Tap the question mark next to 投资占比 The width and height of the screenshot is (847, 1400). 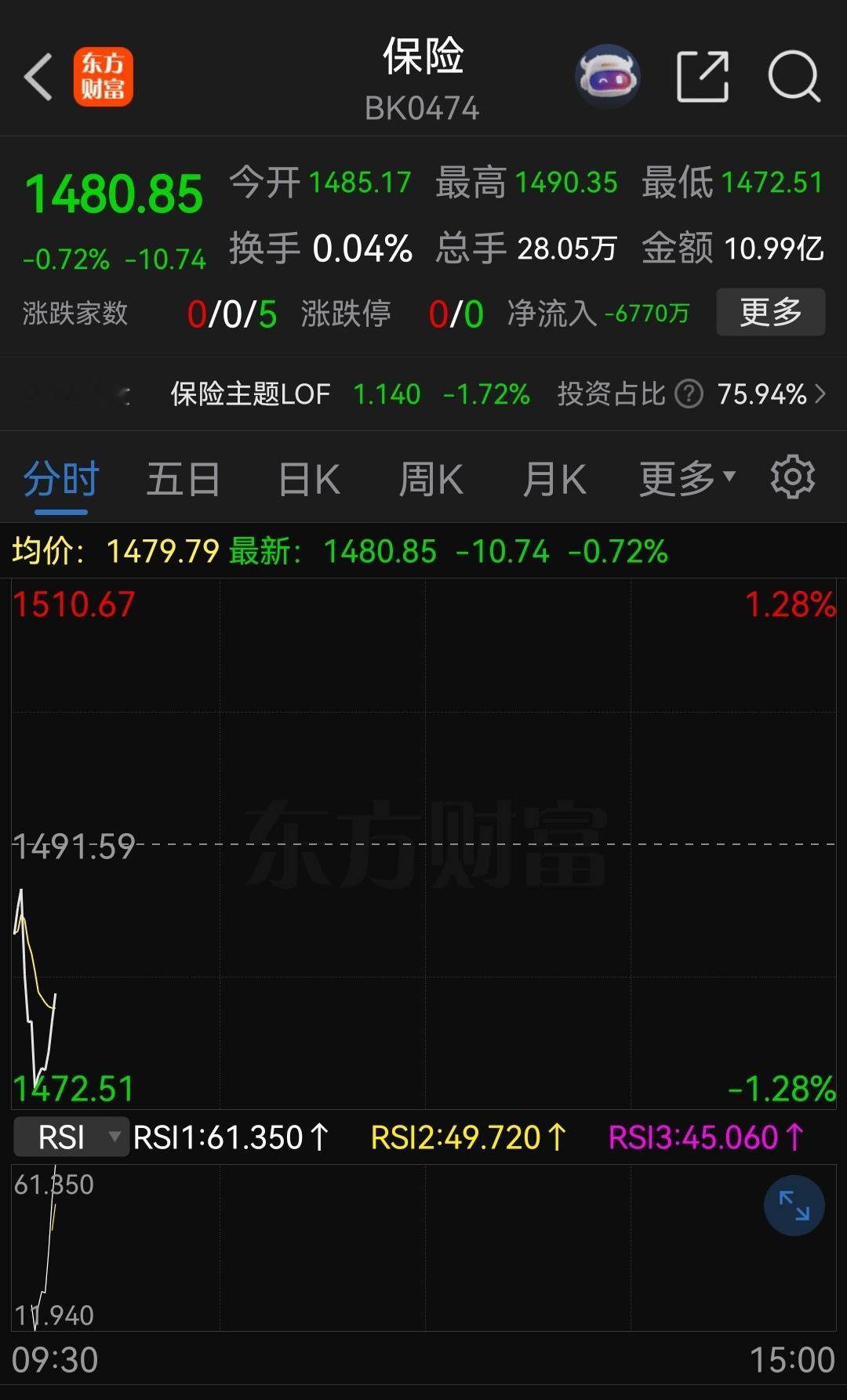(x=688, y=394)
